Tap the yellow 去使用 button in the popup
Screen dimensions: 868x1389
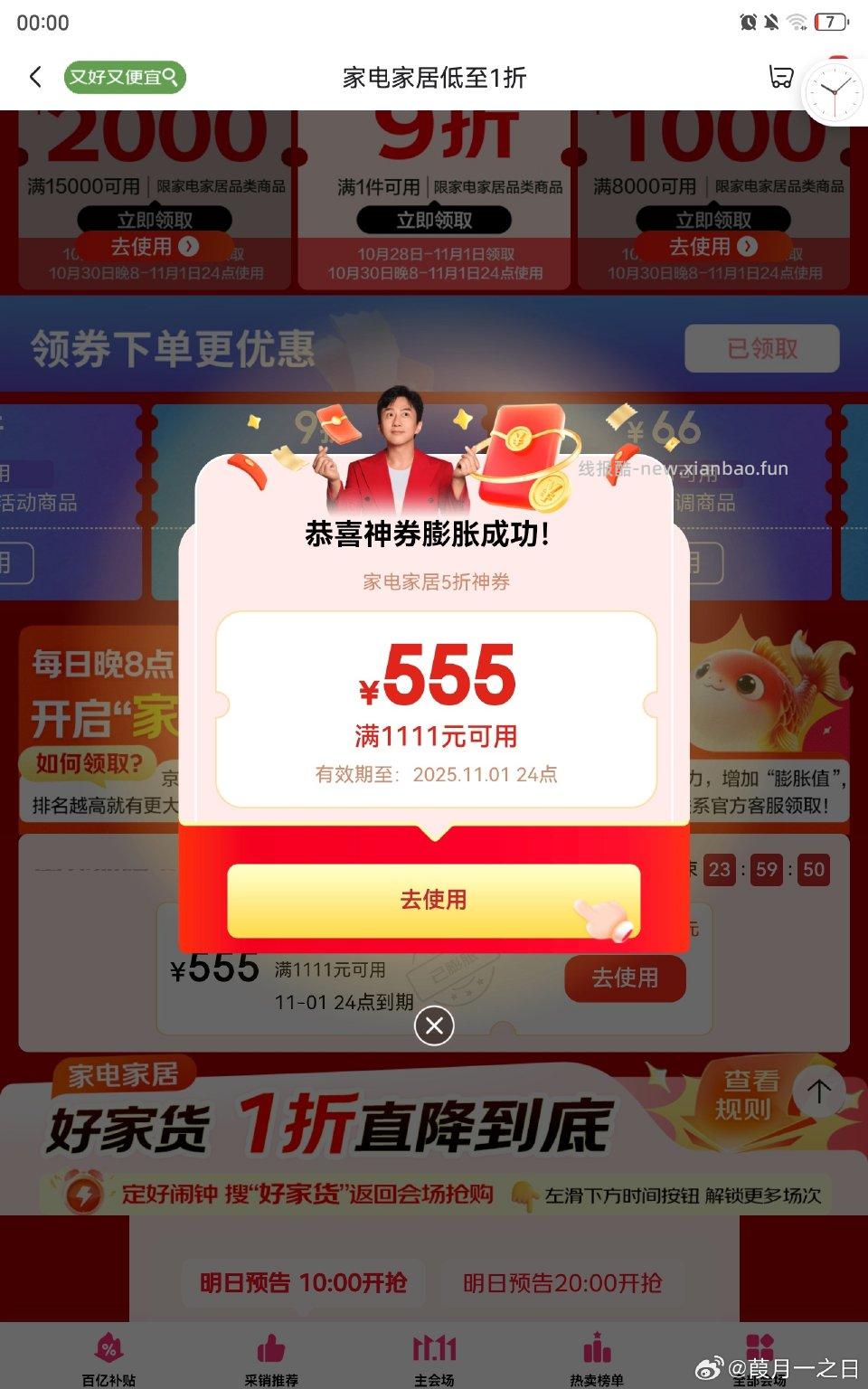[x=433, y=900]
